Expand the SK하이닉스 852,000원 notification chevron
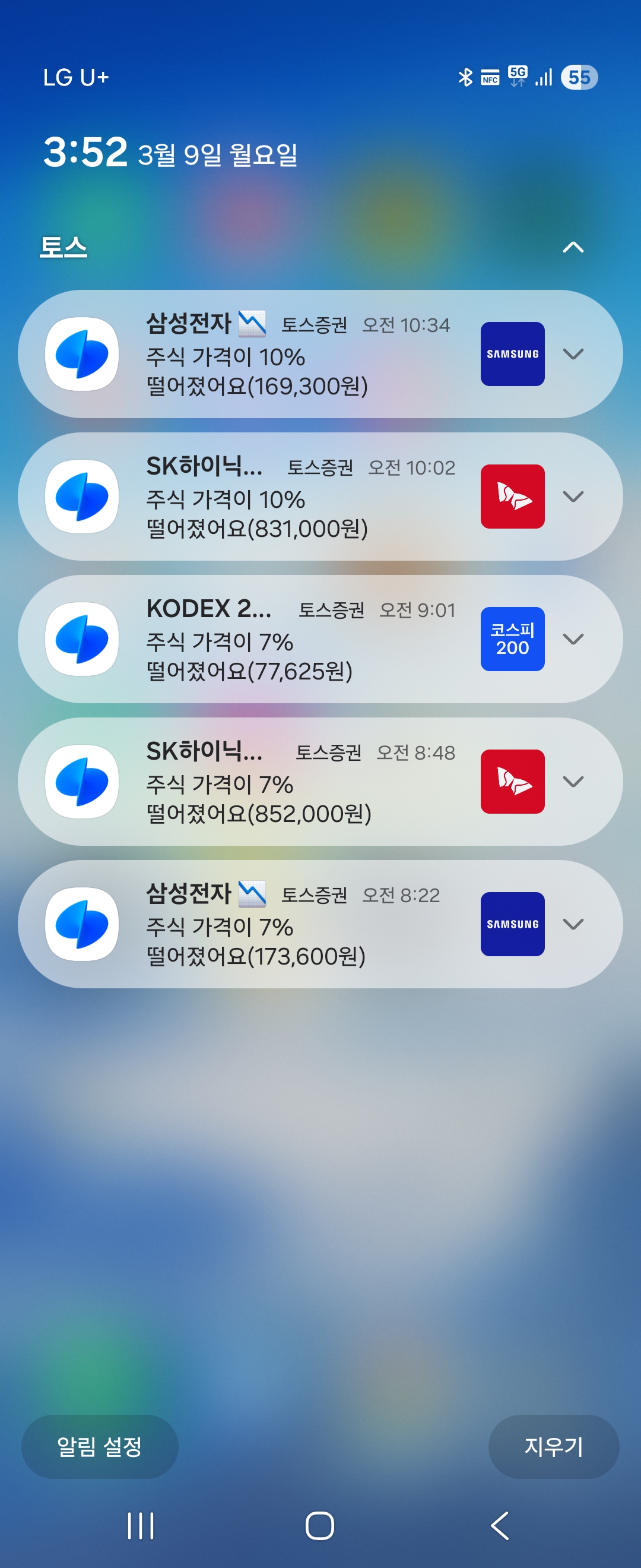The image size is (641, 1568). coord(573,782)
